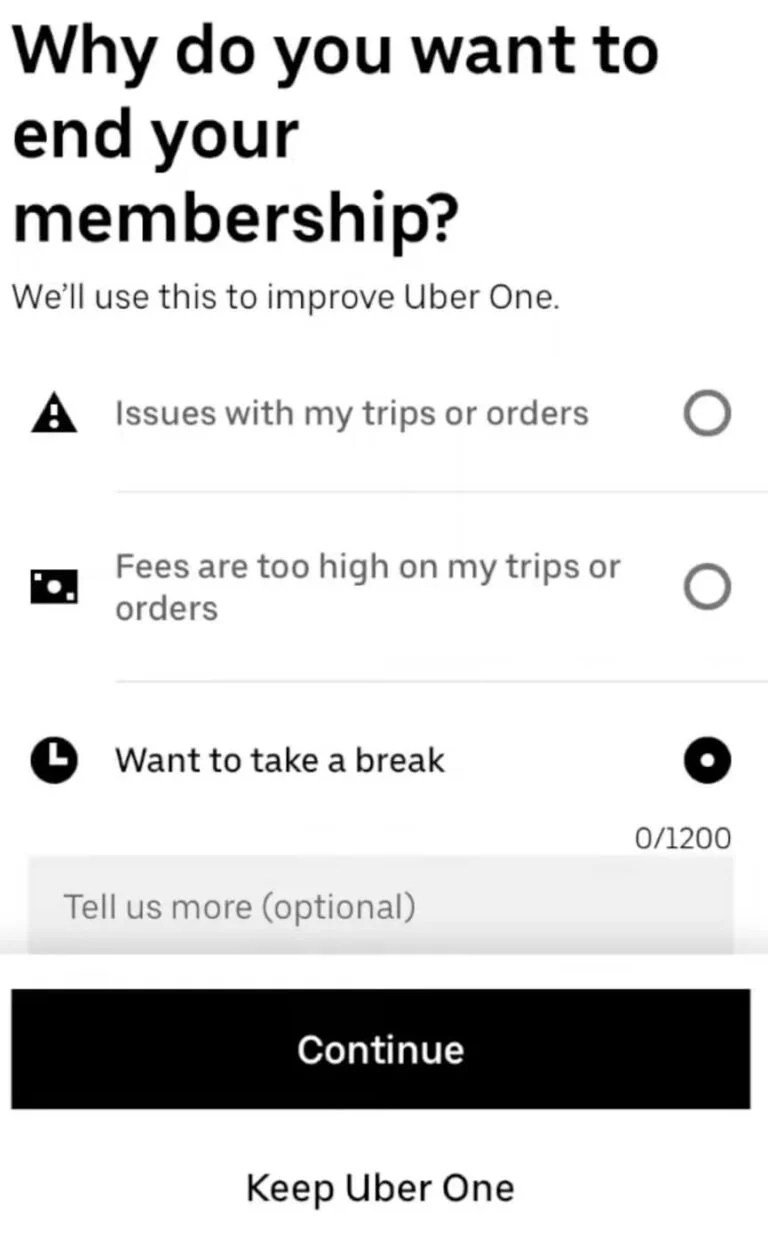Choose 'Fees are too high' radio button
This screenshot has width=768, height=1243.
pos(707,587)
